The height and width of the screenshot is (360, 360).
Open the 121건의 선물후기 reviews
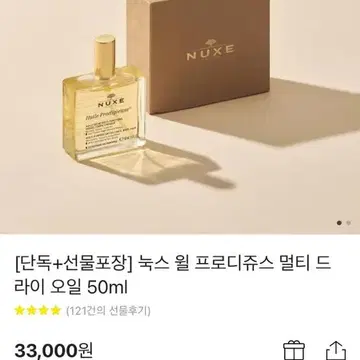(108, 311)
